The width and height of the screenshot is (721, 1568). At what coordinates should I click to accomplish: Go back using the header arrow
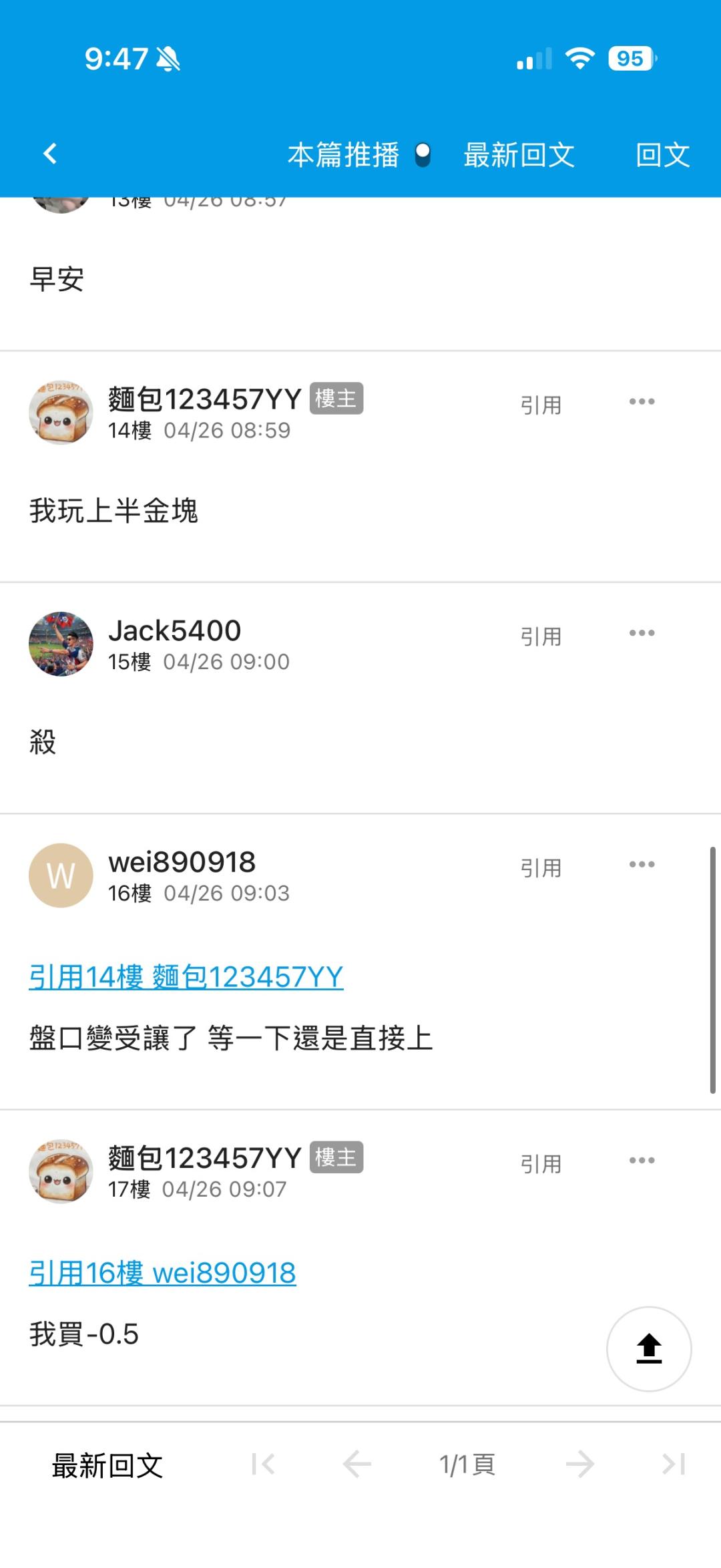click(50, 154)
